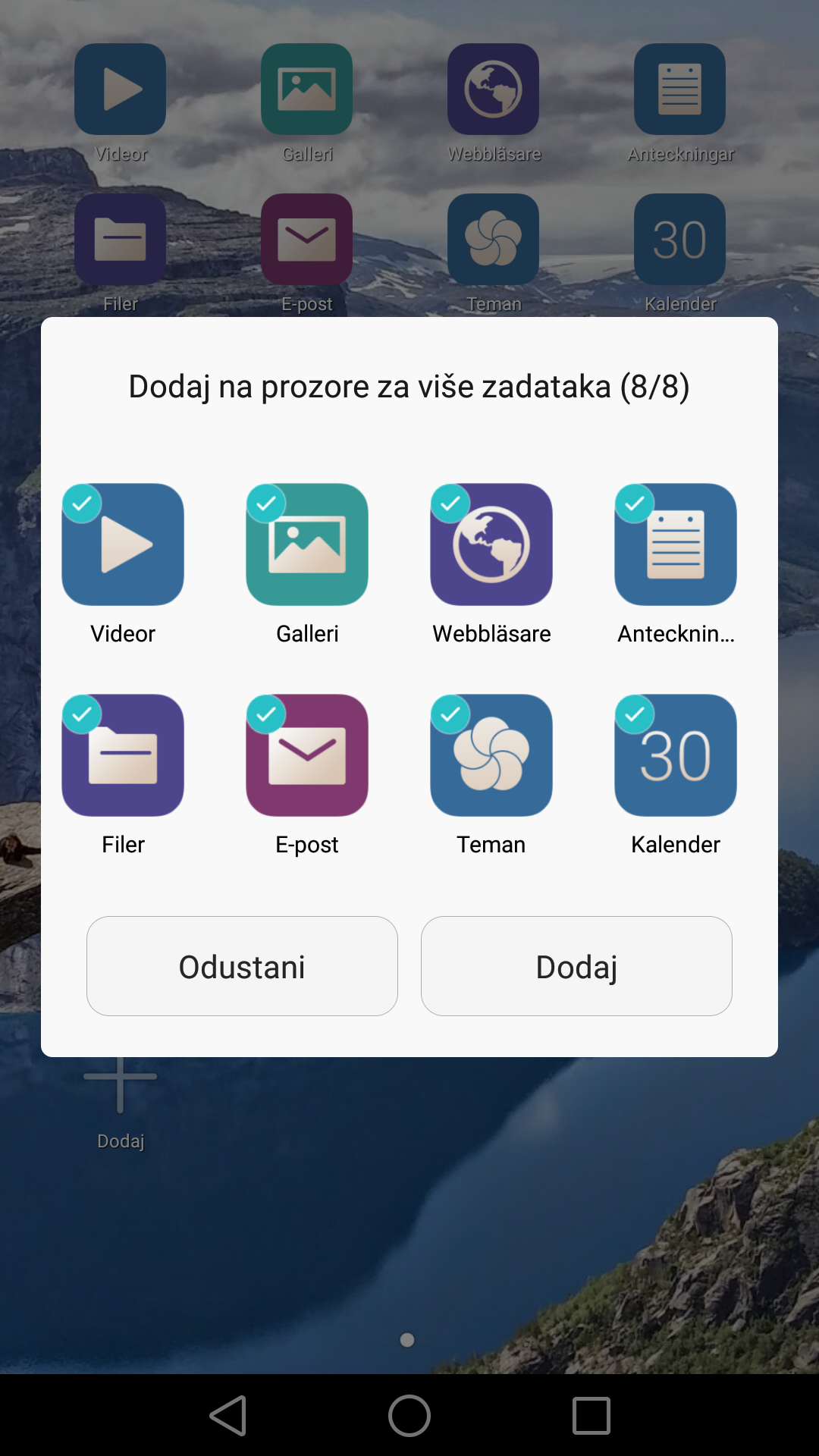Screen dimensions: 819x1456
Task: Deselect the Anteckningar notes app in dialog
Action: pyautogui.click(x=676, y=544)
